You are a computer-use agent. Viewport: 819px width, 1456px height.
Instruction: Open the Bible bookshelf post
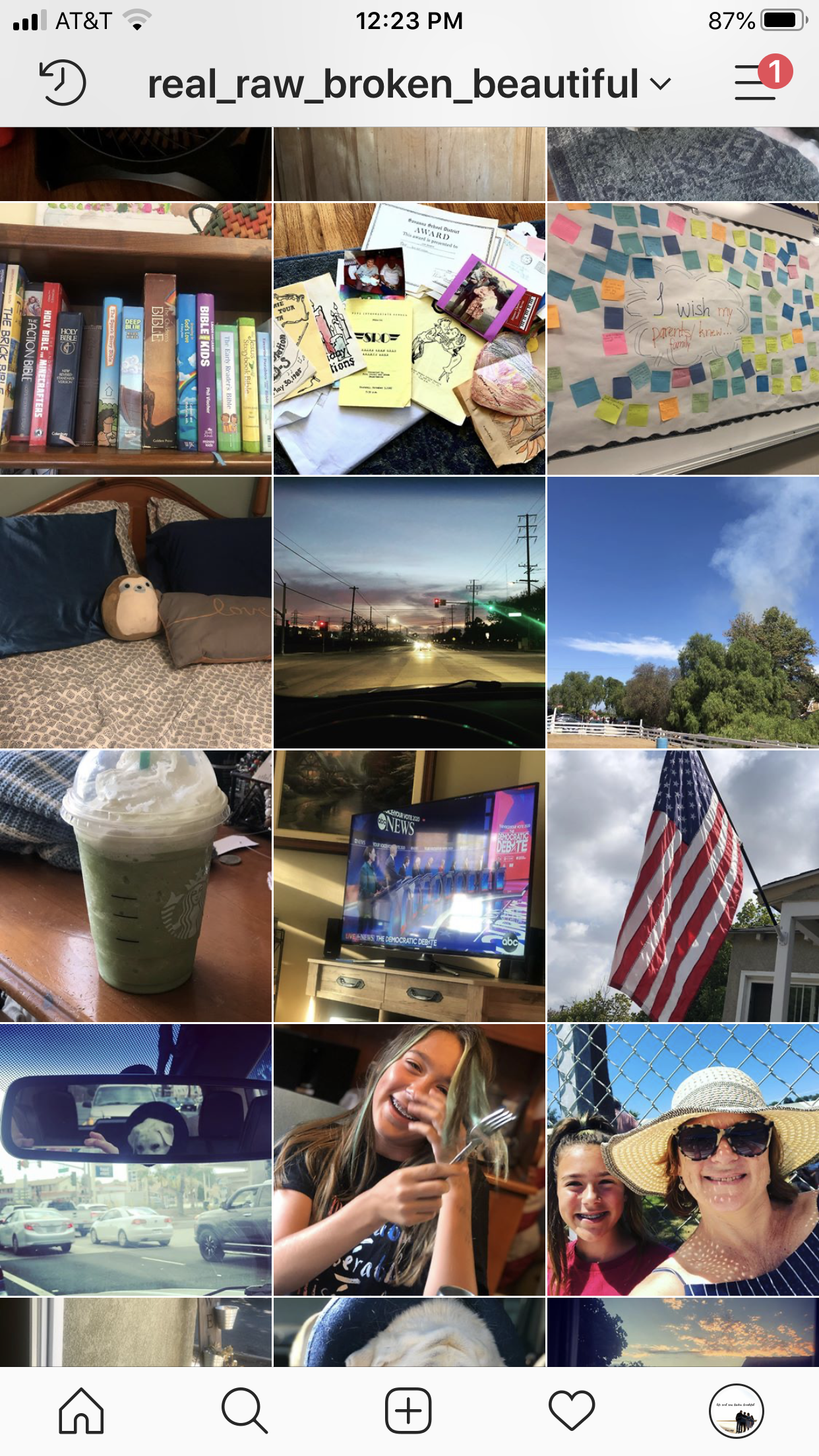point(136,339)
